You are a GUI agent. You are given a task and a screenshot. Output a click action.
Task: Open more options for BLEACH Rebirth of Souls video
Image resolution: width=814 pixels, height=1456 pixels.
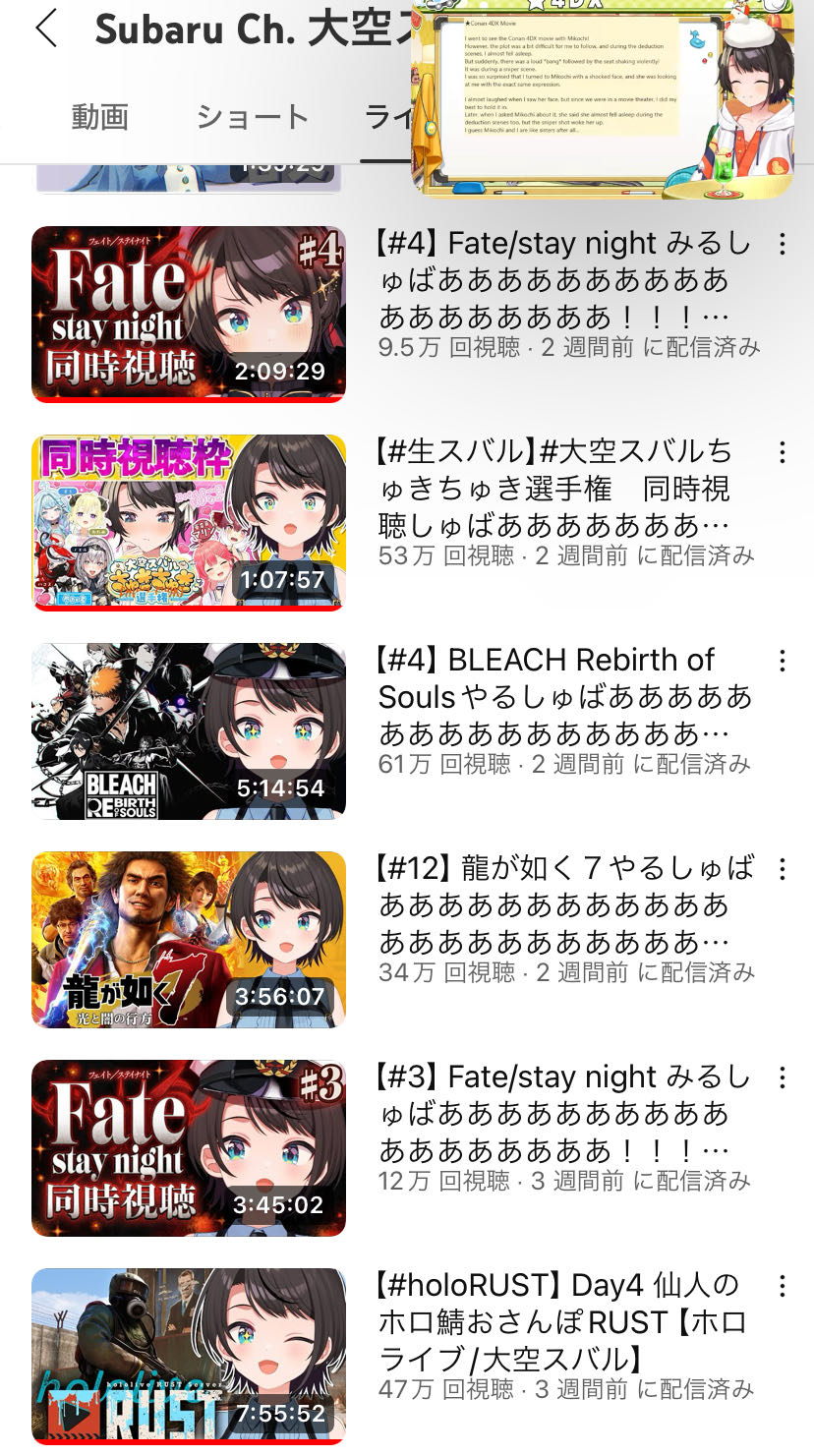click(783, 661)
